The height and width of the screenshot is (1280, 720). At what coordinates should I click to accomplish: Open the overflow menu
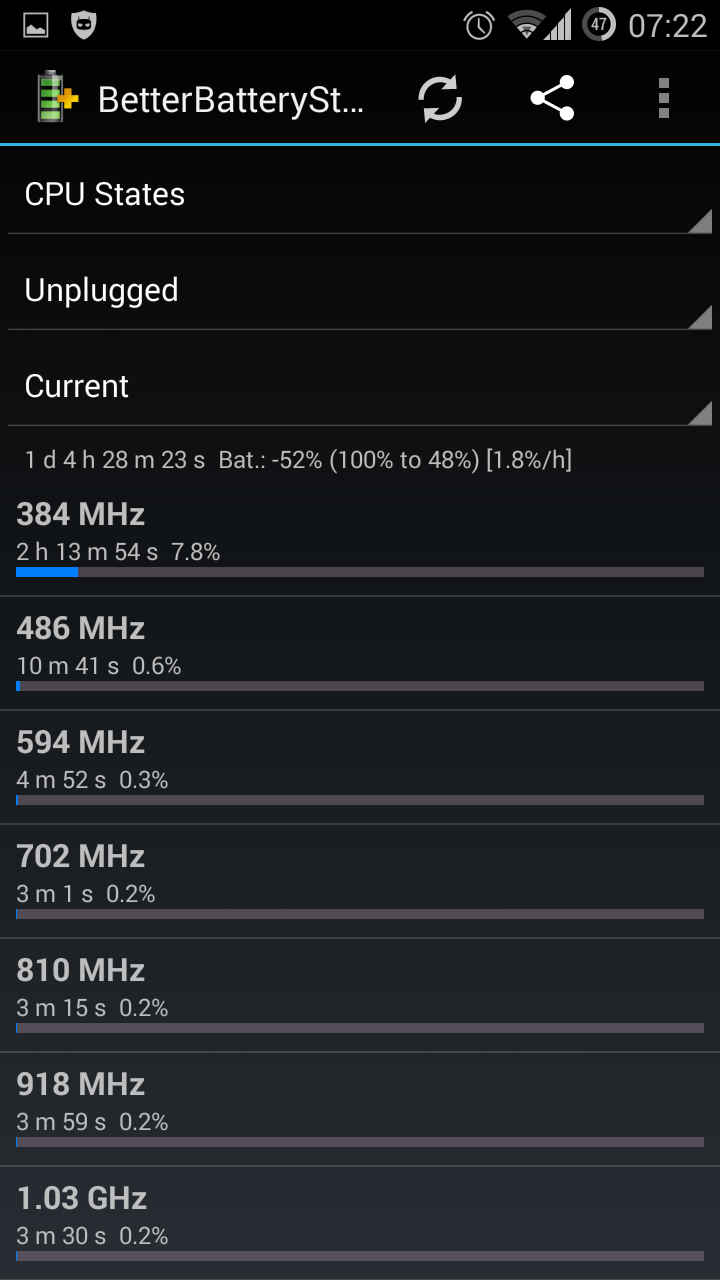click(664, 98)
